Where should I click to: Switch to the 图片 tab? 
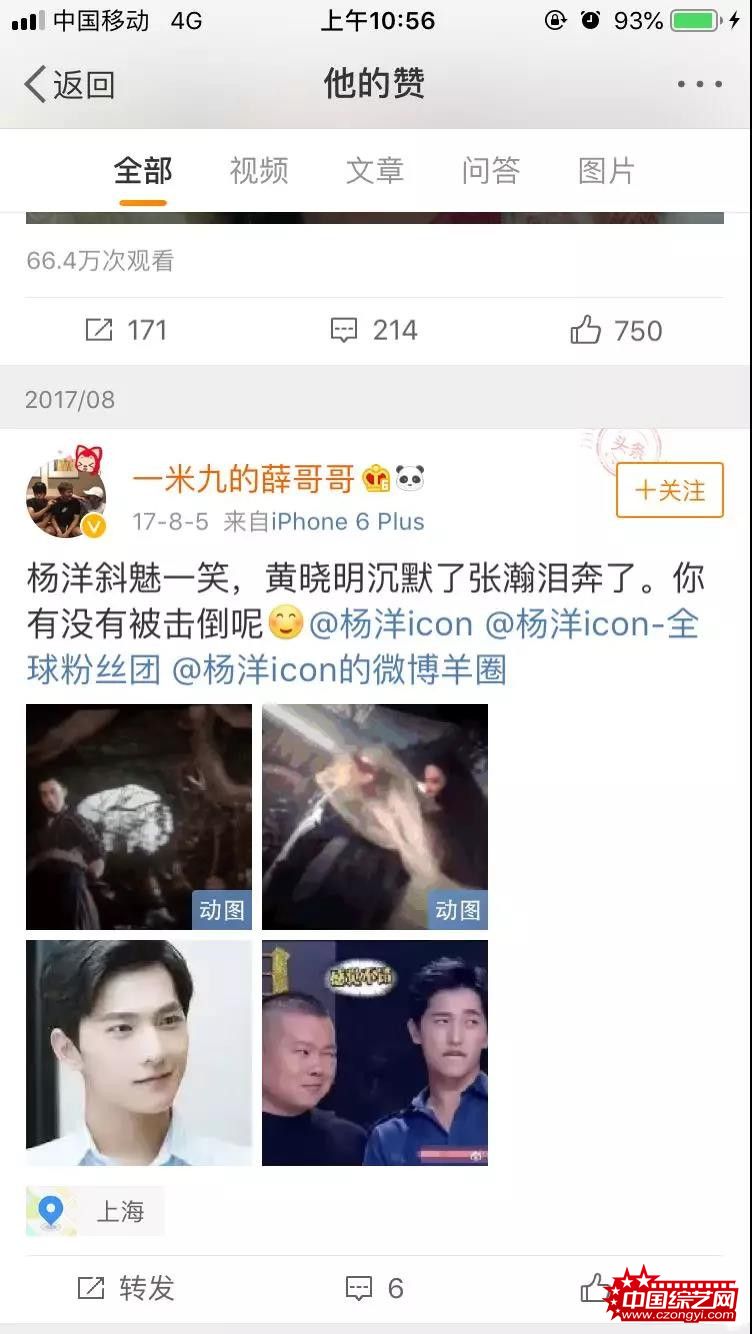coord(606,171)
